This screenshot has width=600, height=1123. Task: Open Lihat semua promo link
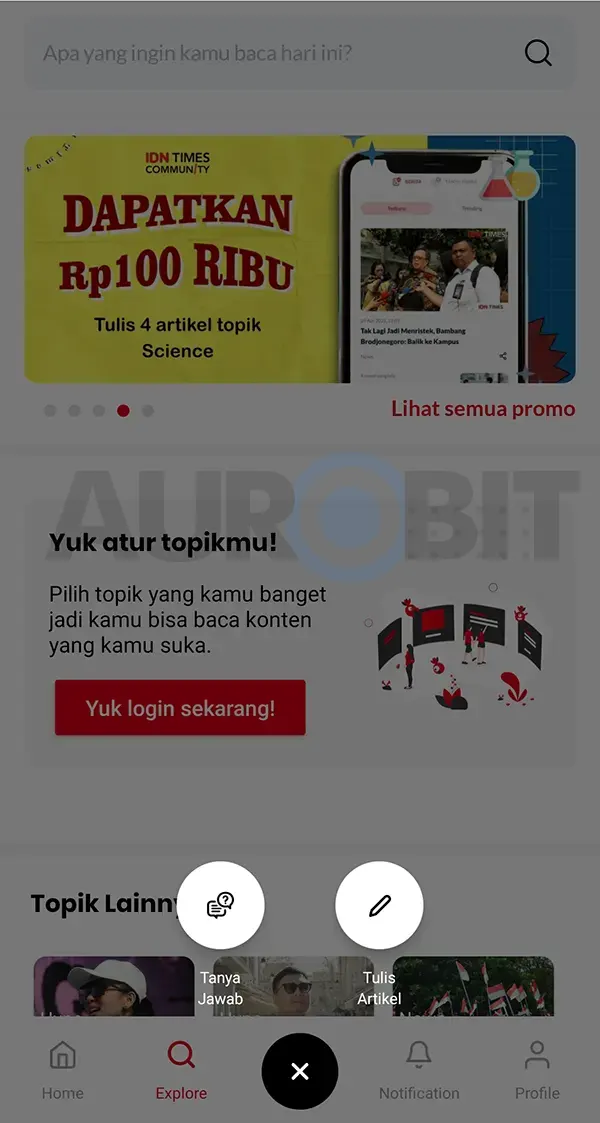(482, 409)
